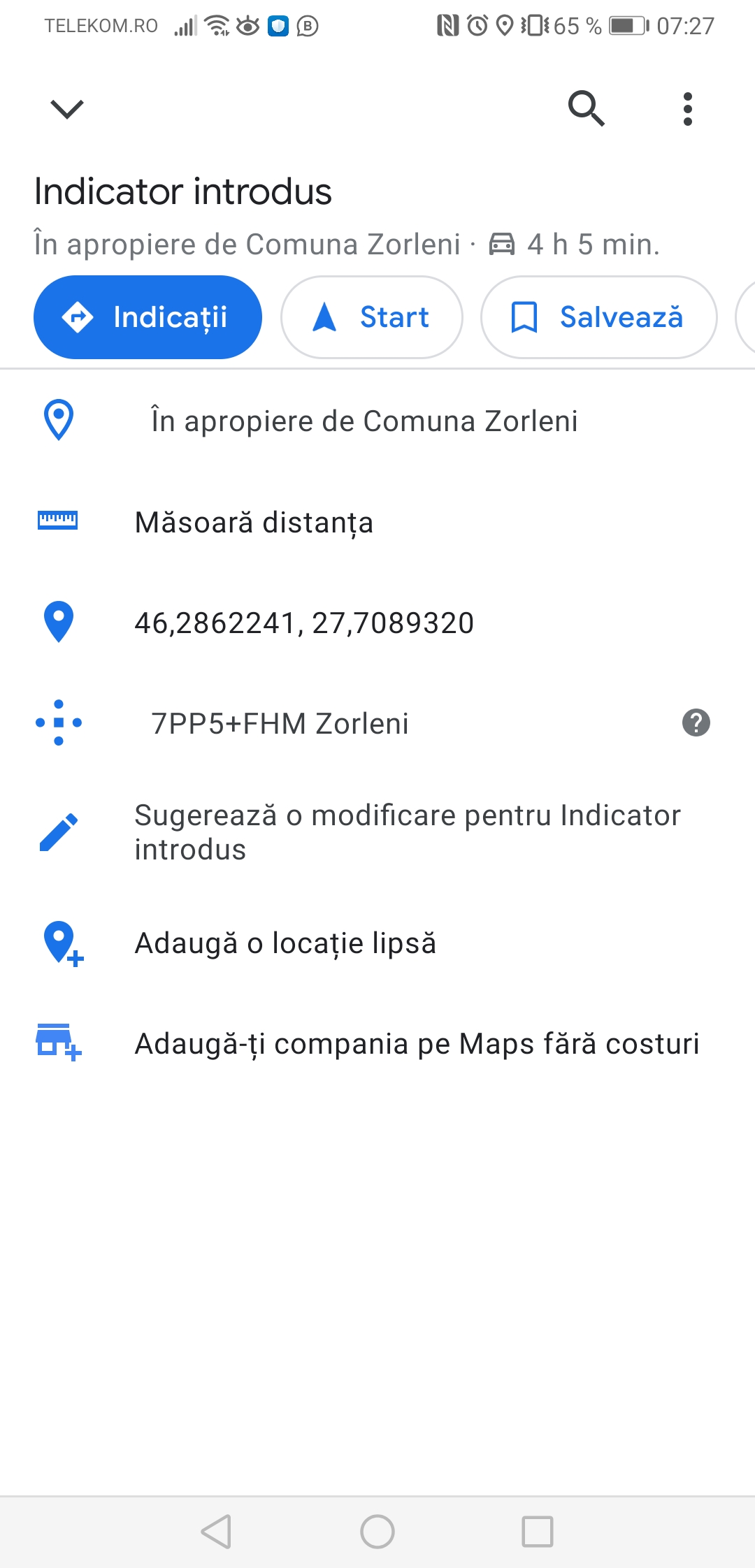Open recent apps from the navigation bar
The width and height of the screenshot is (755, 1568).
538,1532
